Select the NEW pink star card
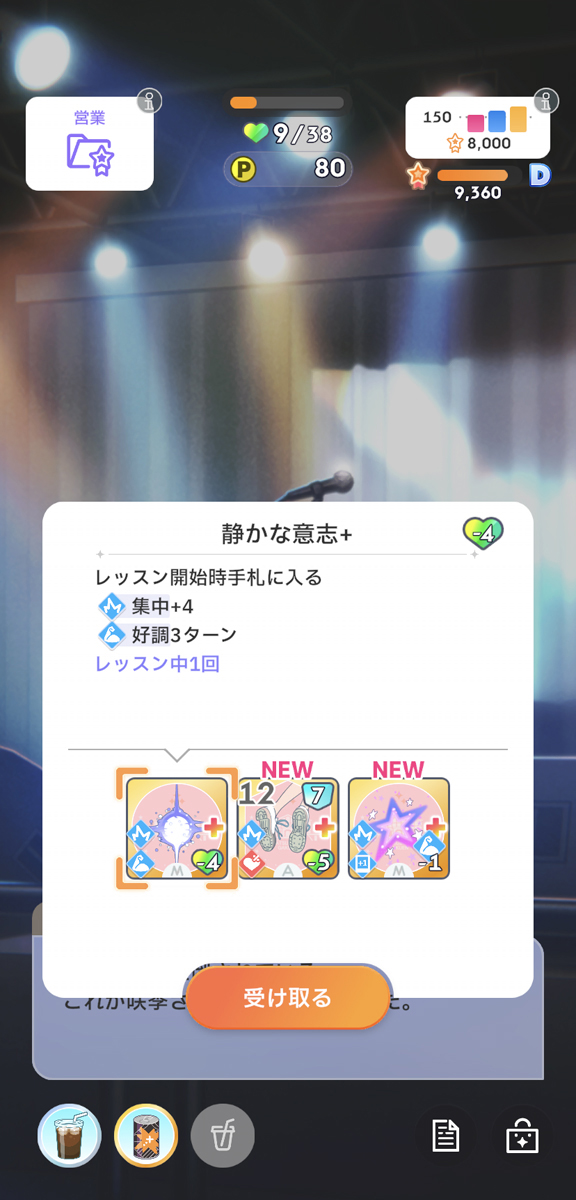The width and height of the screenshot is (576, 1200). tap(399, 829)
